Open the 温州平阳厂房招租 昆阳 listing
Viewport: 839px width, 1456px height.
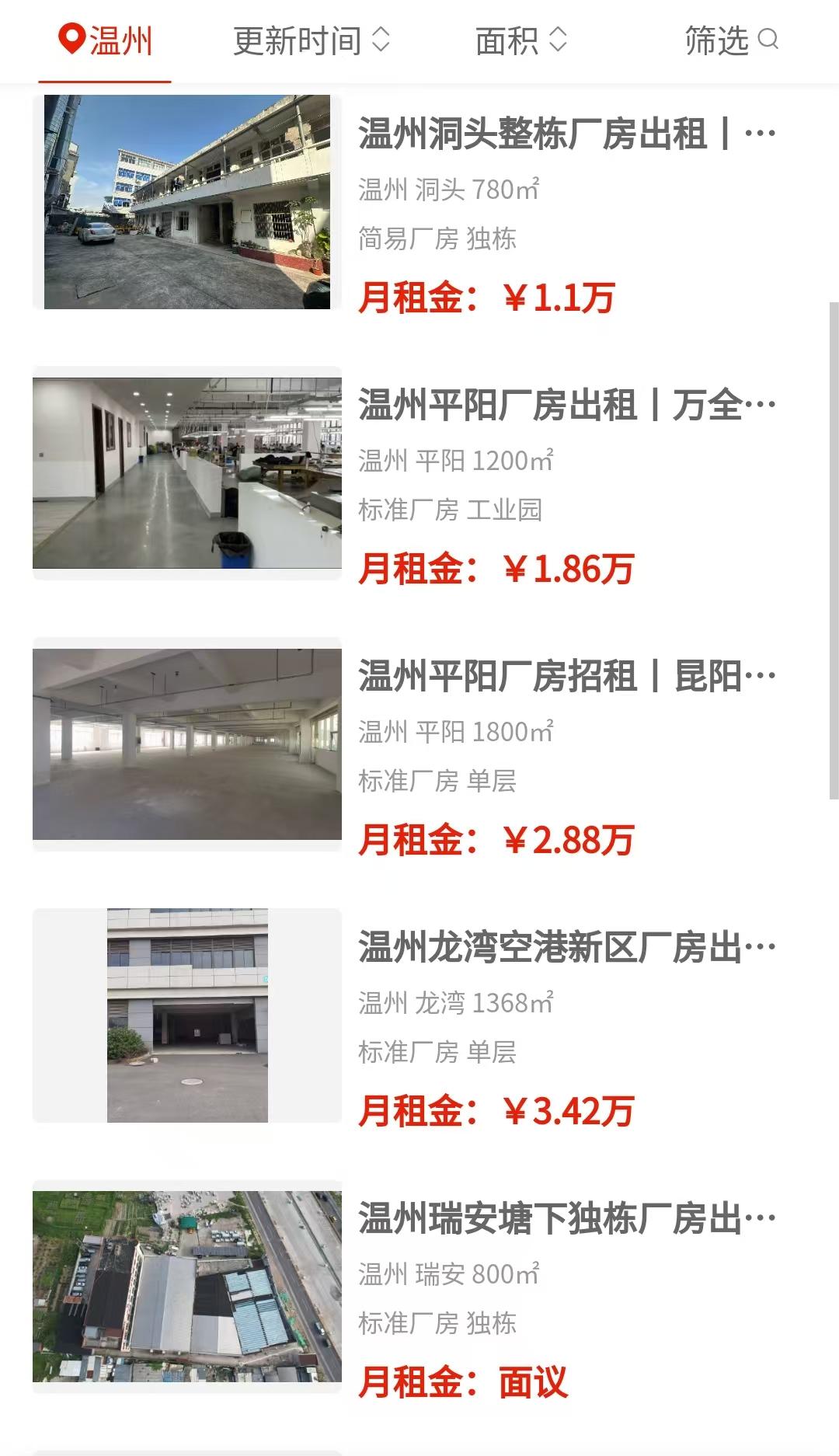(566, 677)
